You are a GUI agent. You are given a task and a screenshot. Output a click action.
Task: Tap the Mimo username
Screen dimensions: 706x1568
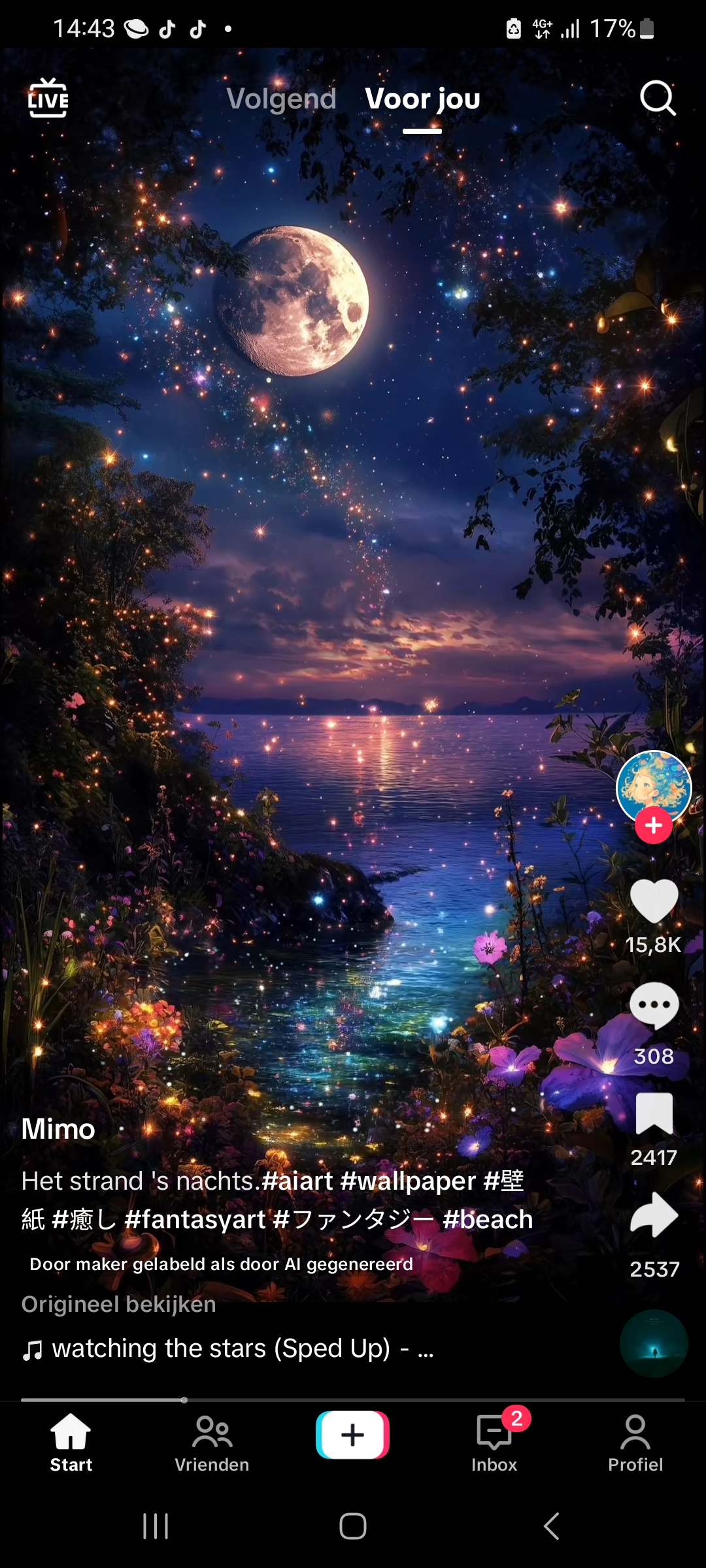(58, 1130)
